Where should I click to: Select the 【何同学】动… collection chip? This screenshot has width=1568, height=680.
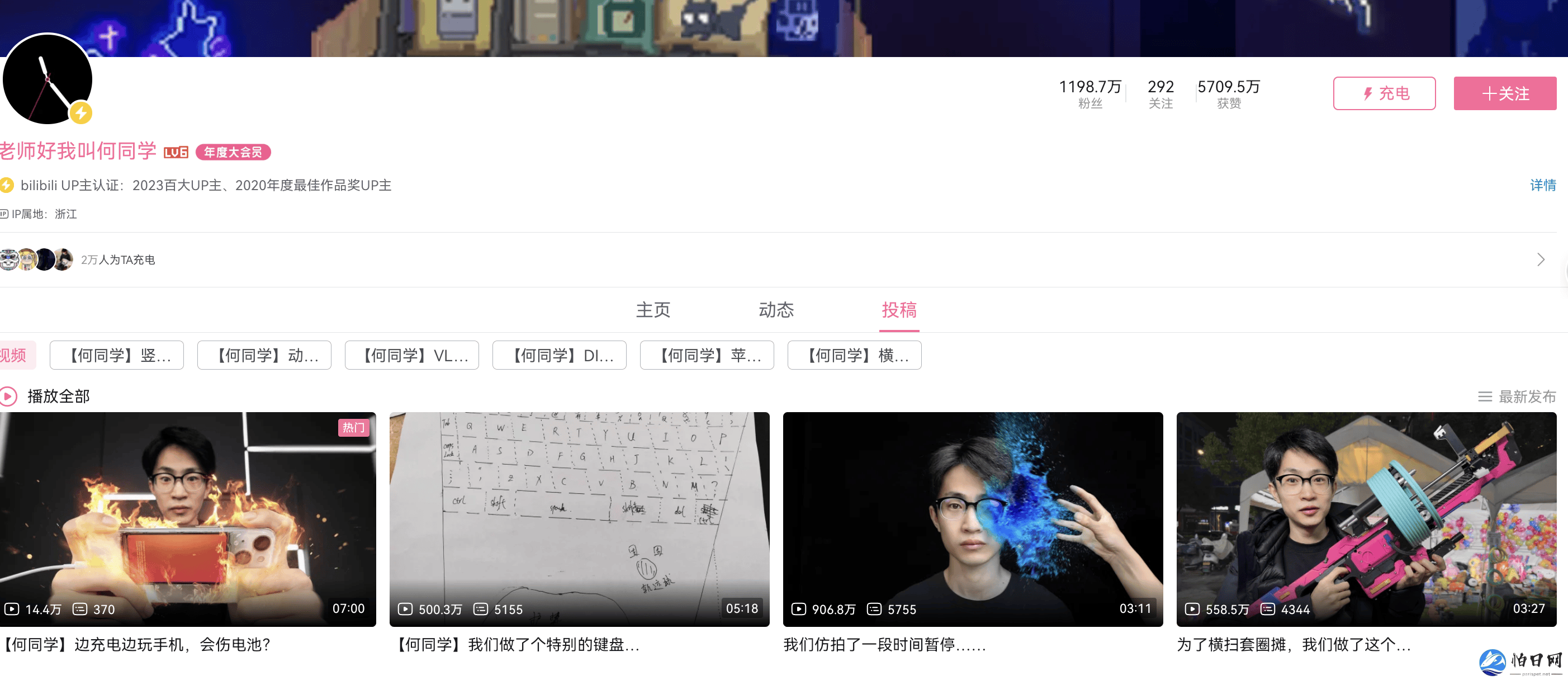264,355
